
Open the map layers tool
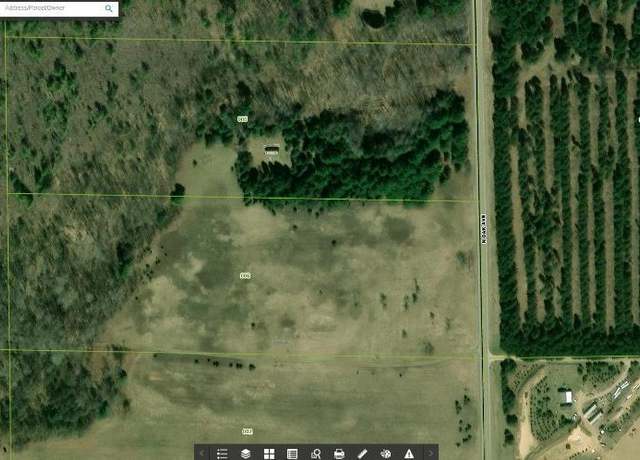tap(246, 453)
